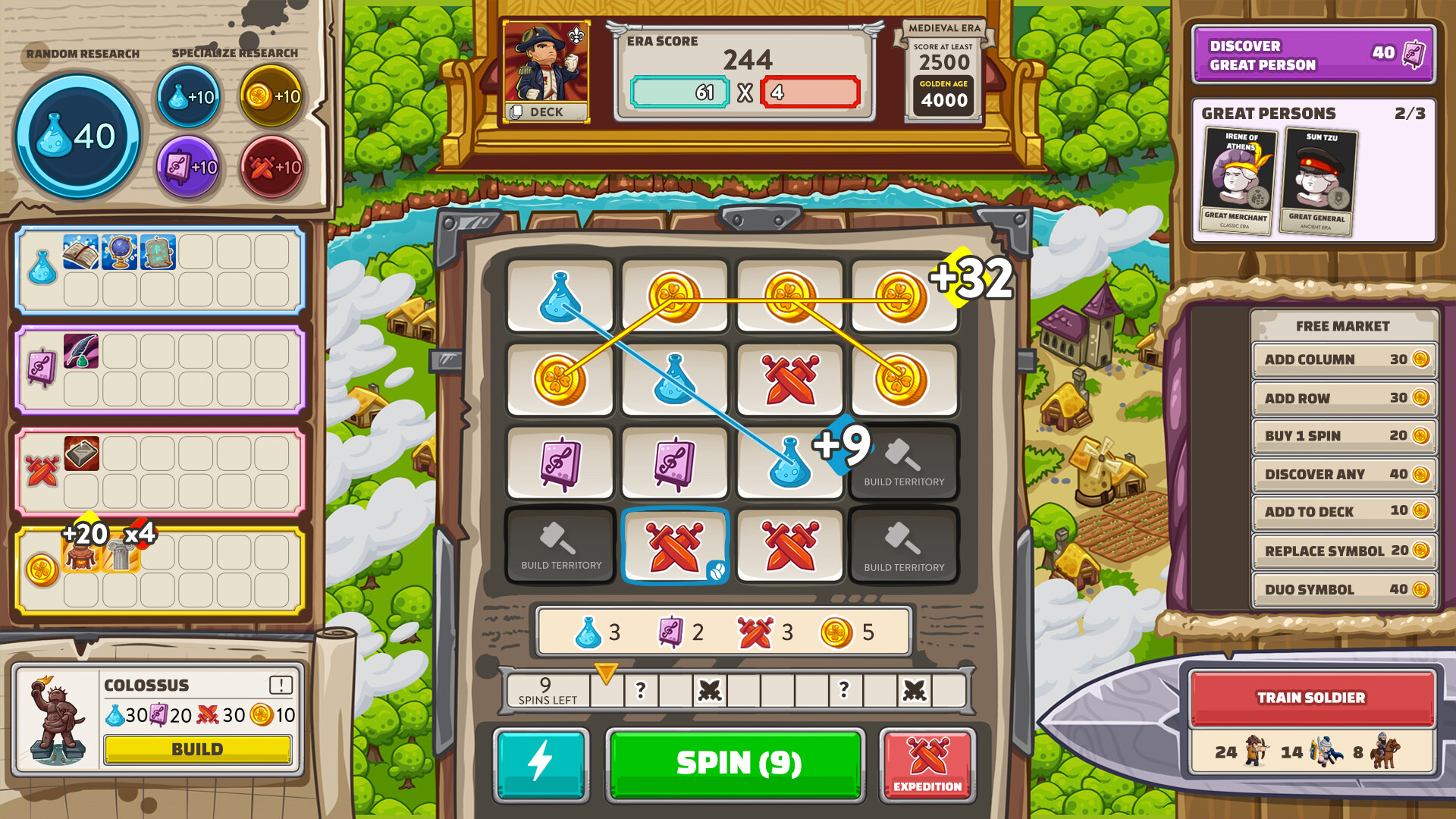This screenshot has width=1456, height=819.
Task: Open Colossus info exclamation icon
Action: coord(281,685)
